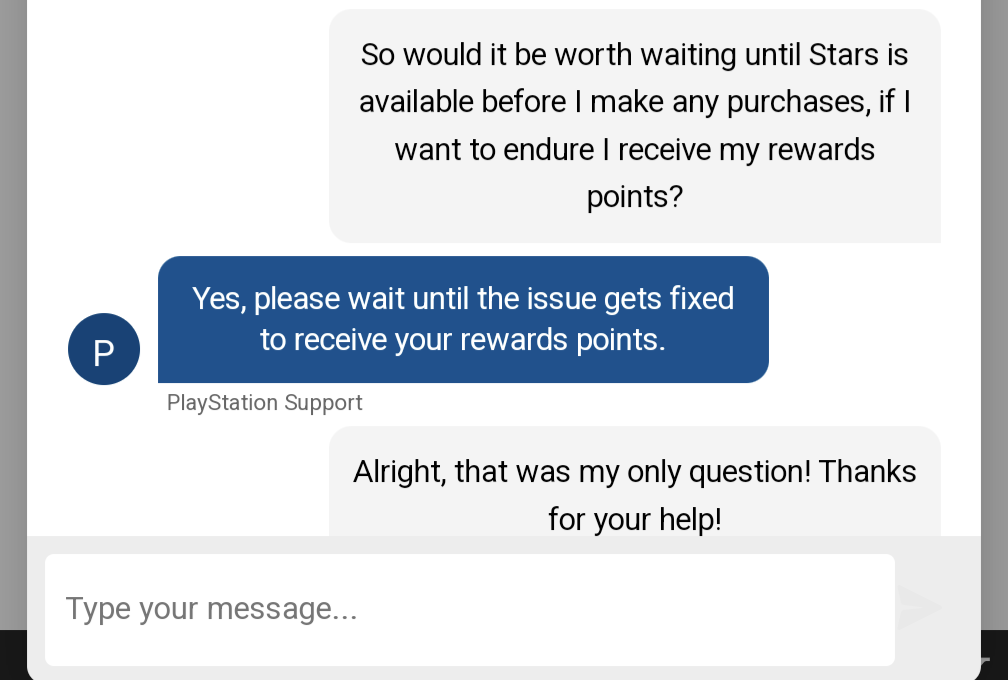Focus the 'Type your message...' field

[469, 609]
